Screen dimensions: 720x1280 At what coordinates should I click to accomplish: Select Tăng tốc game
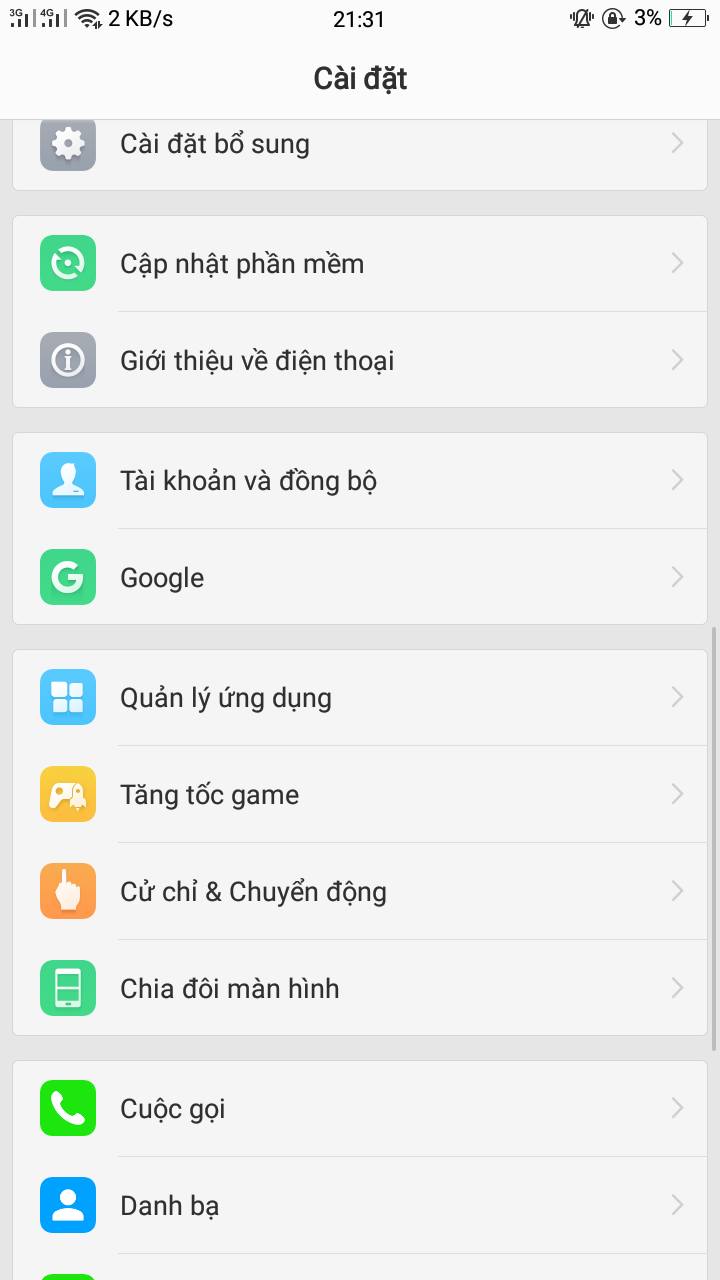click(x=360, y=794)
